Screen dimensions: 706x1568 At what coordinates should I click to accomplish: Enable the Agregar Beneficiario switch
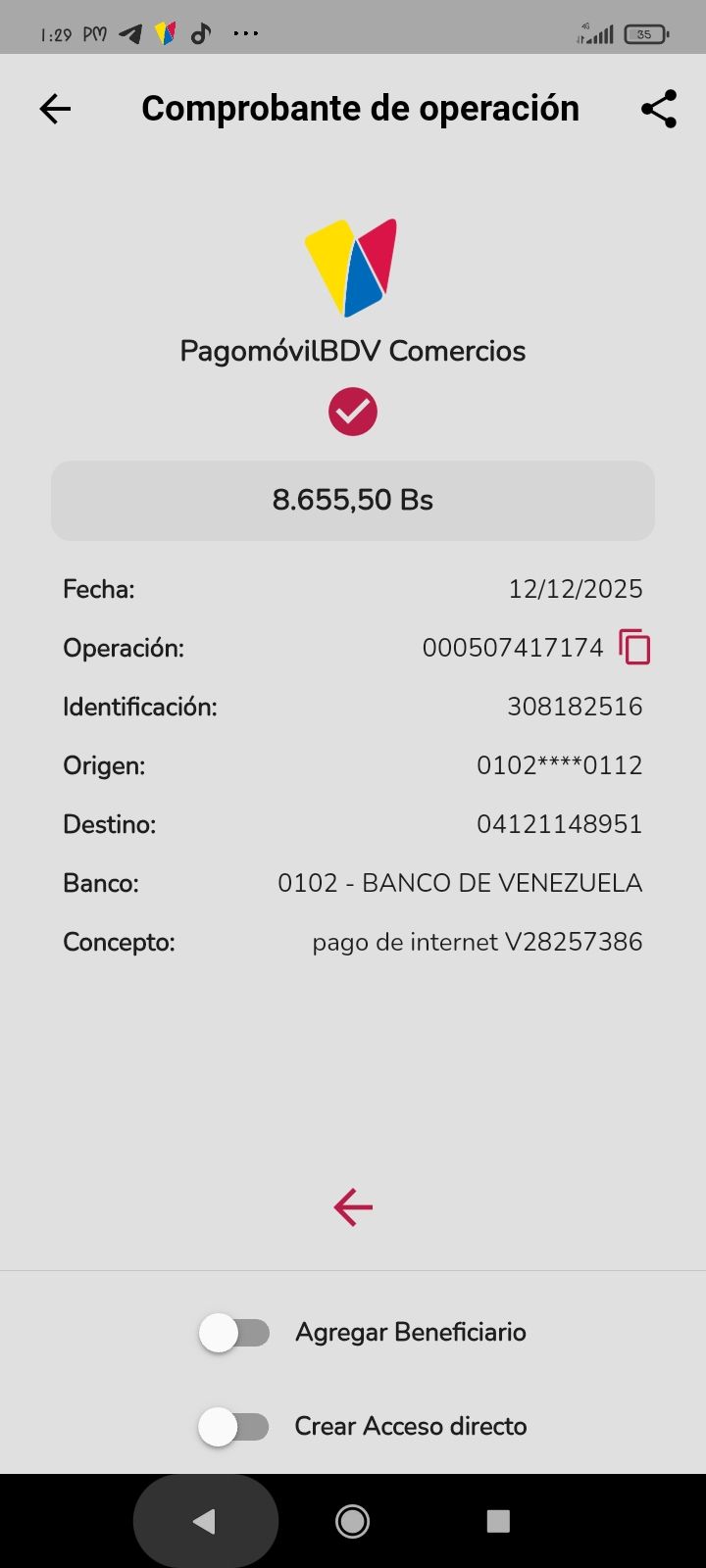coord(234,1332)
